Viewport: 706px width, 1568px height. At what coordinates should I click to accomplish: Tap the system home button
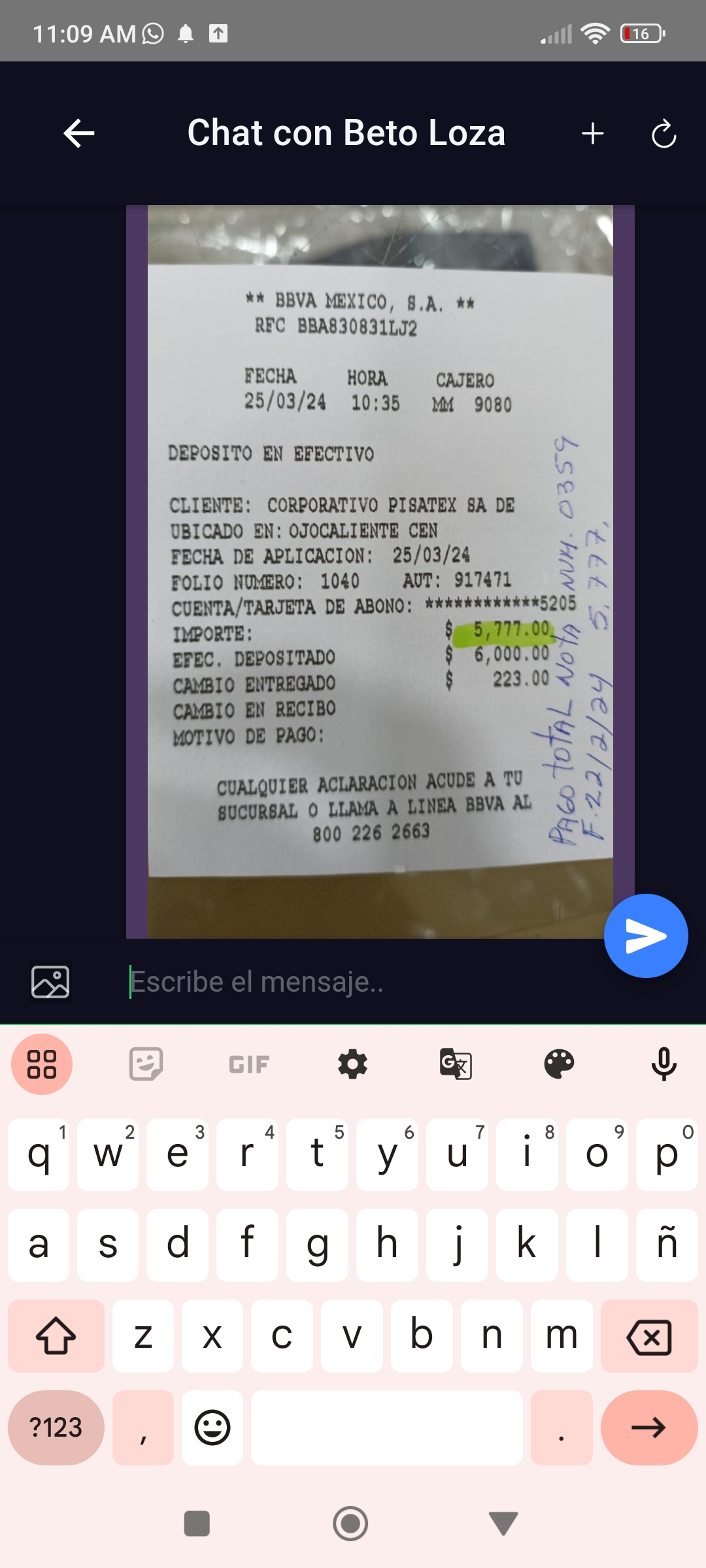coord(350,1524)
